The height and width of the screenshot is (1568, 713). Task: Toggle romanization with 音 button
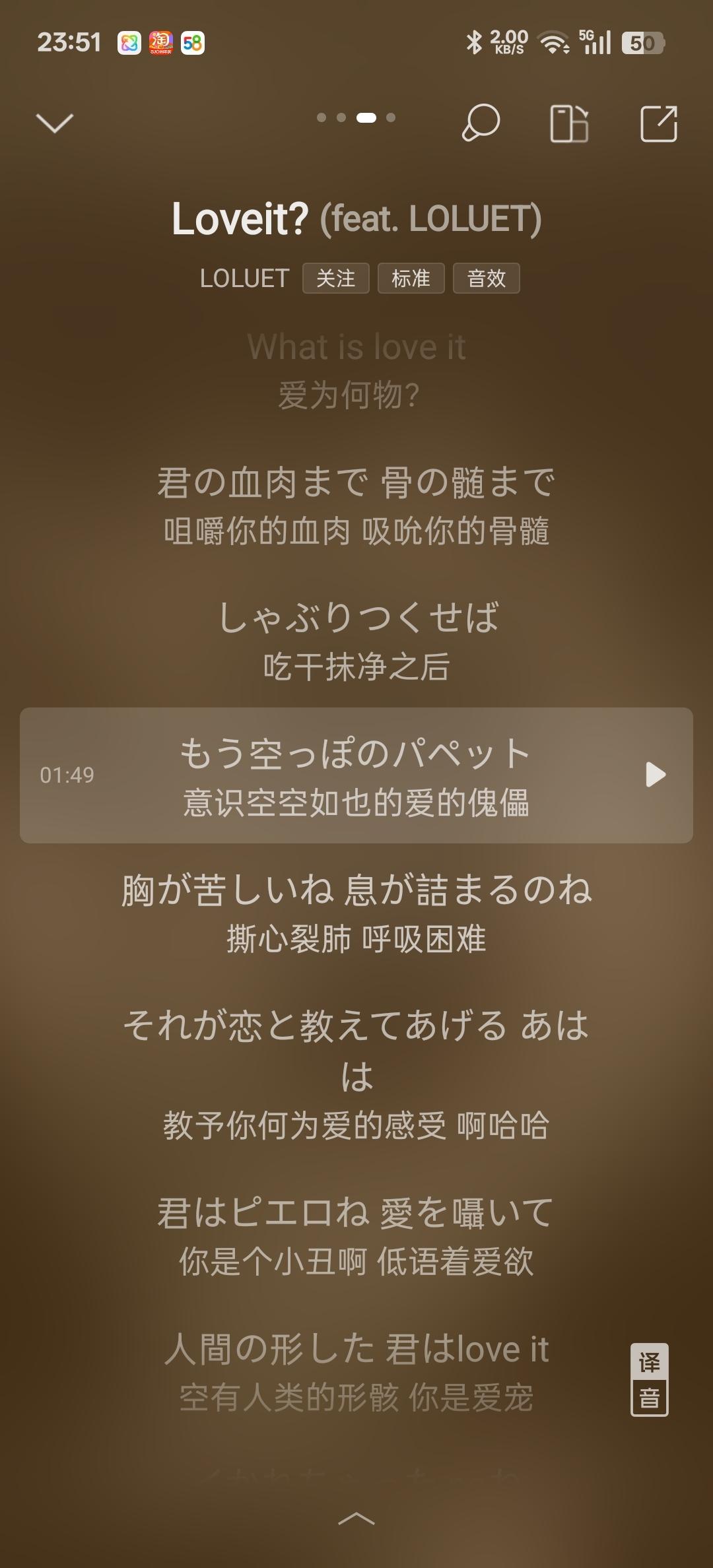(x=650, y=1398)
